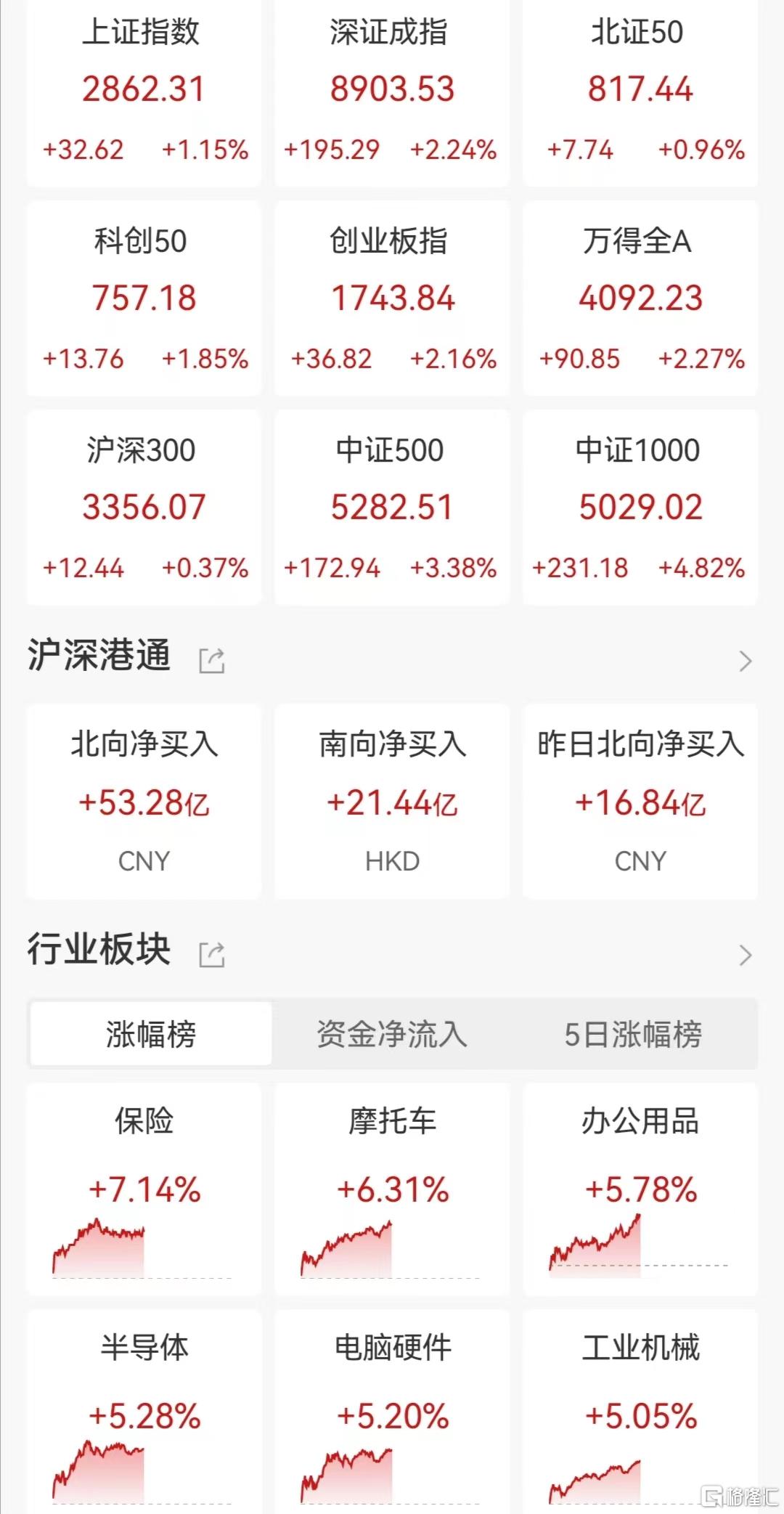Open the 科创50 index card
The height and width of the screenshot is (1514, 784).
click(x=144, y=298)
